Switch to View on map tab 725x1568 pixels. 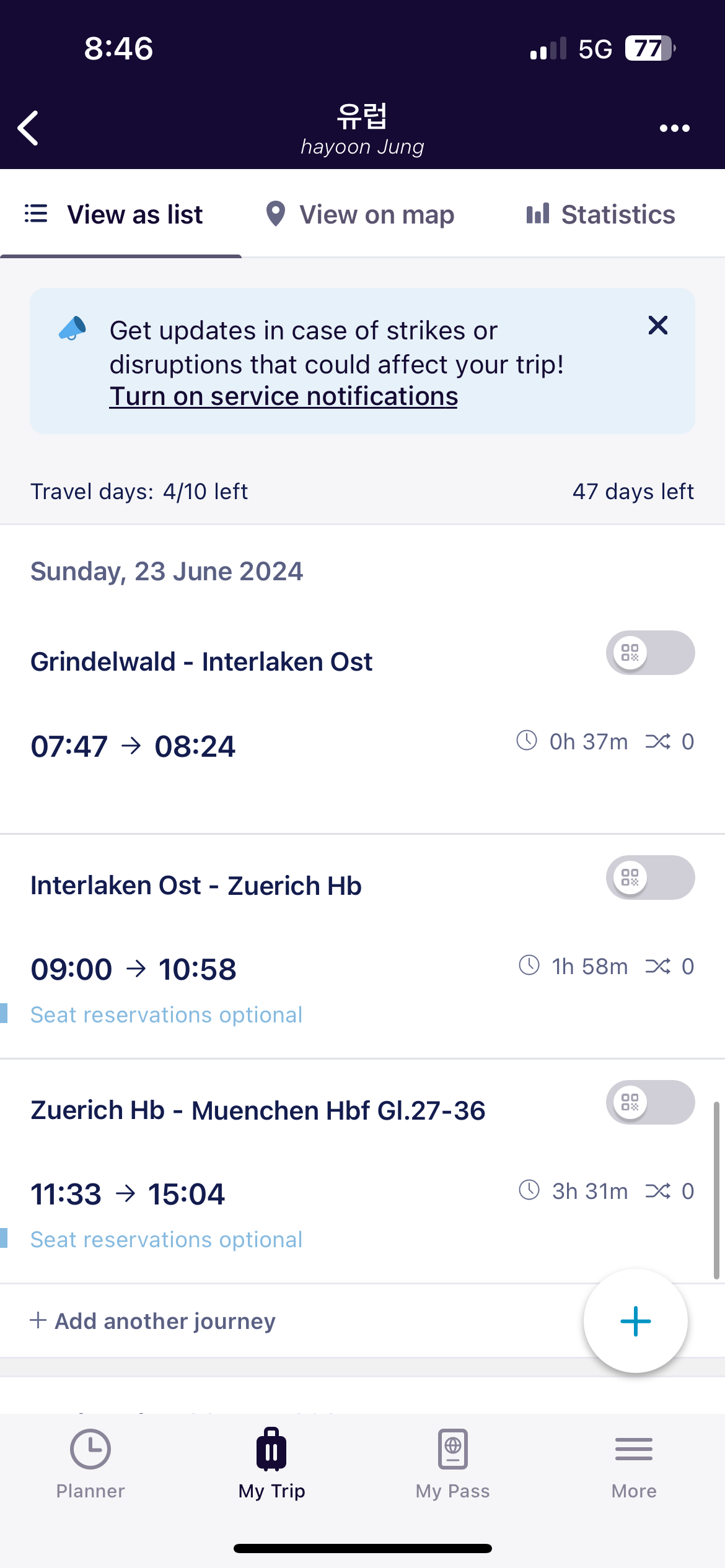tap(361, 215)
